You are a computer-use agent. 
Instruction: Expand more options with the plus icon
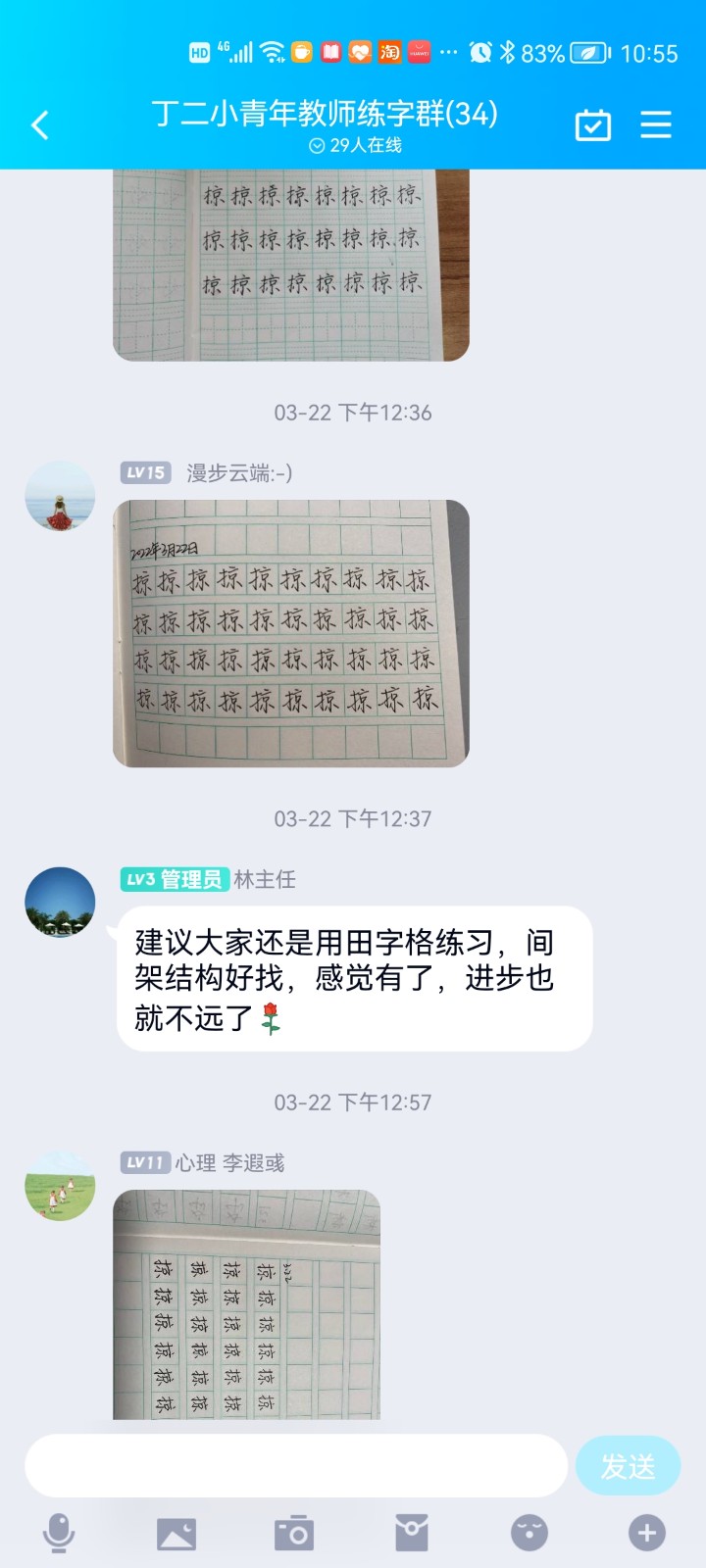[646, 1534]
